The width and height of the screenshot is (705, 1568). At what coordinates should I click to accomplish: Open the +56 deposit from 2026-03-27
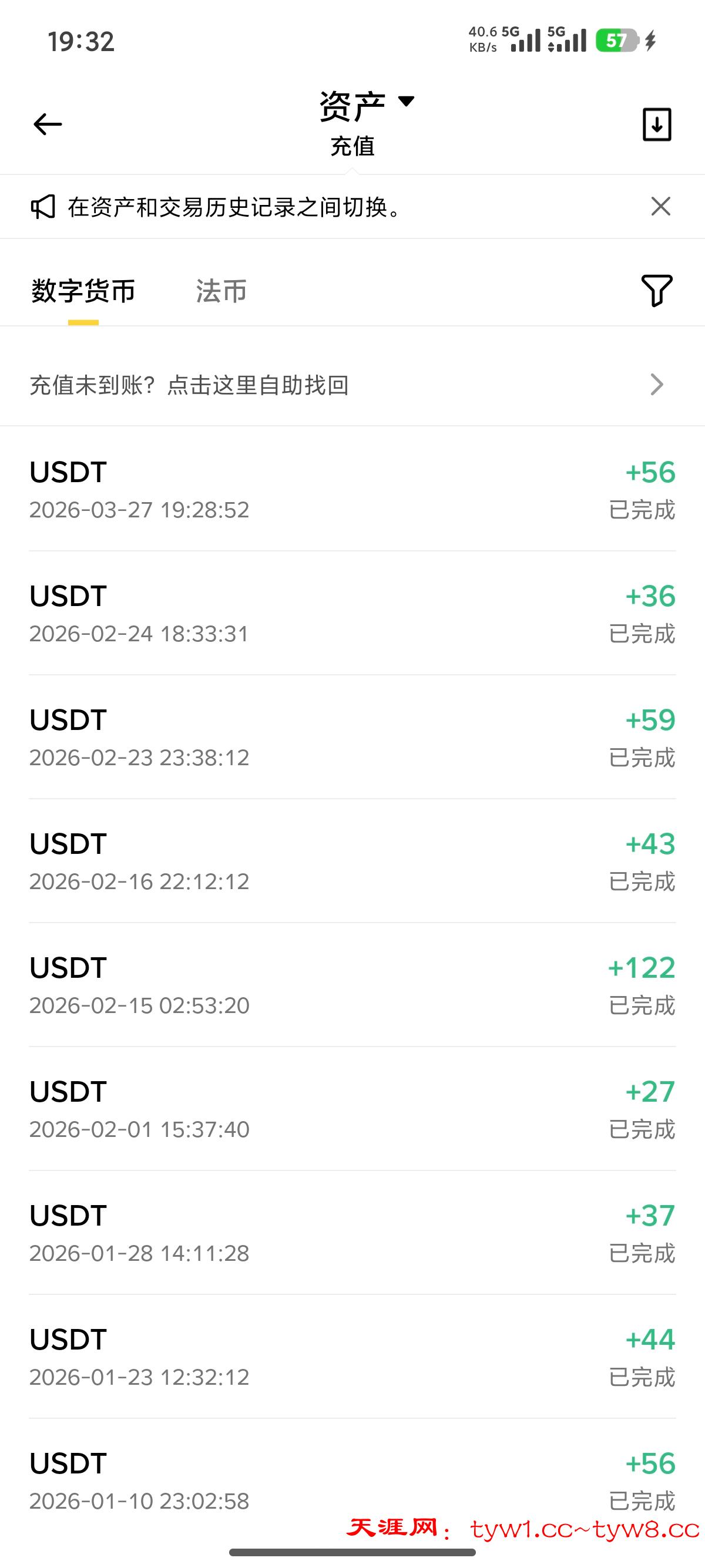pyautogui.click(x=352, y=490)
